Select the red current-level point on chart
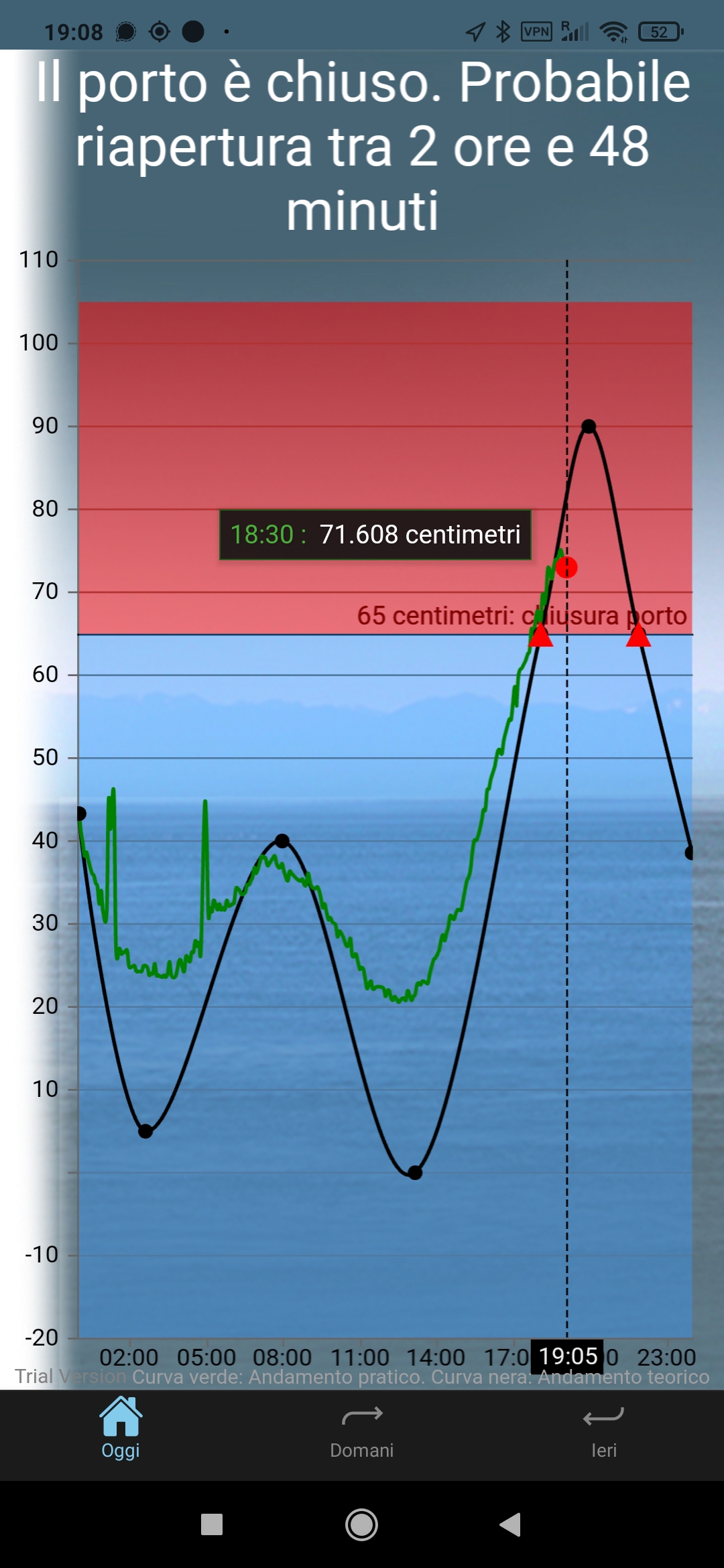 click(566, 568)
